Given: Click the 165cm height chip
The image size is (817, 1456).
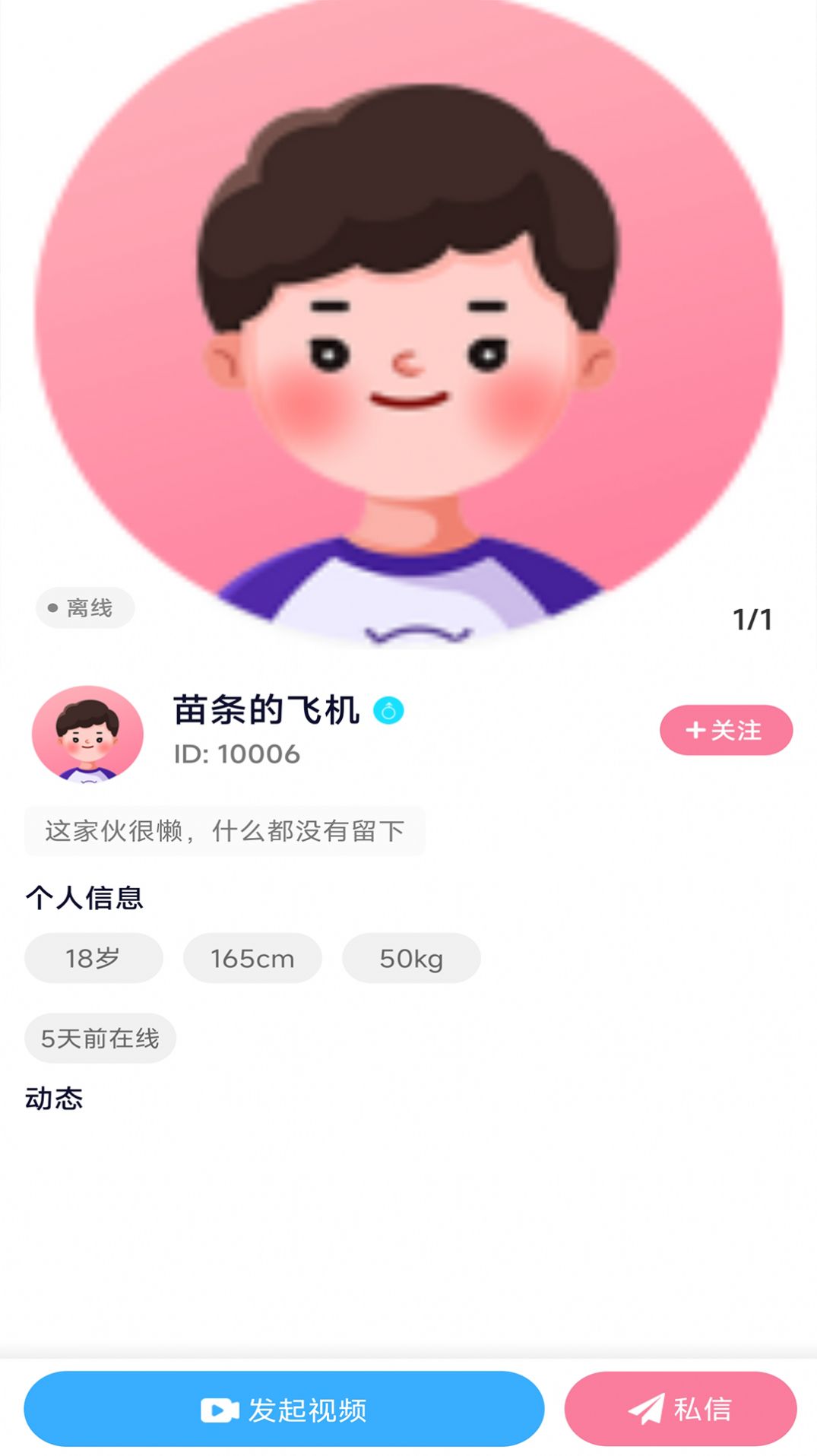Looking at the screenshot, I should click(252, 958).
